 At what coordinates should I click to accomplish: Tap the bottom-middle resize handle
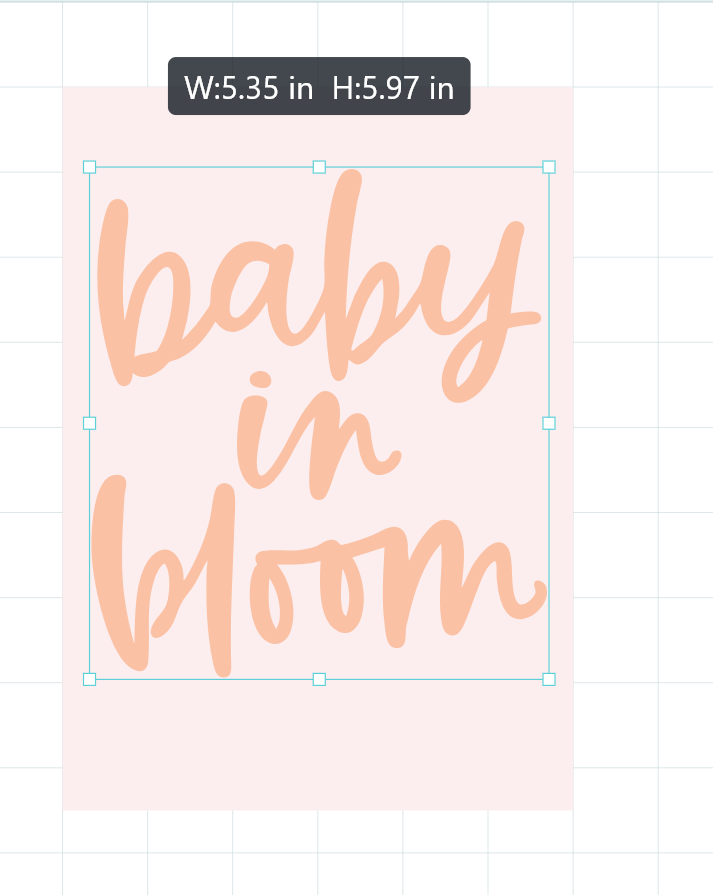pos(319,679)
